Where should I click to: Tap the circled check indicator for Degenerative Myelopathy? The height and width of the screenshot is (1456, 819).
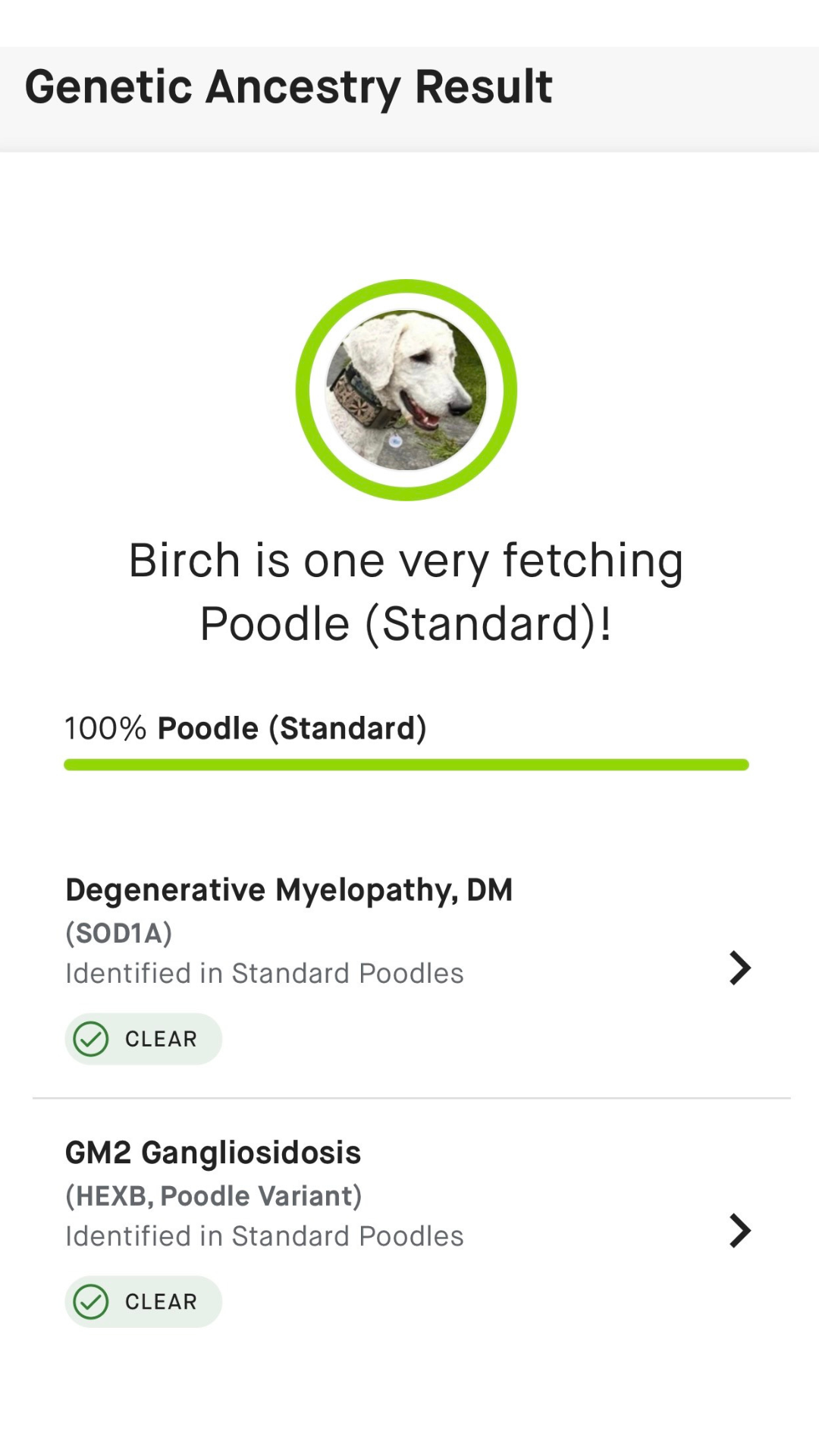pyautogui.click(x=92, y=1038)
